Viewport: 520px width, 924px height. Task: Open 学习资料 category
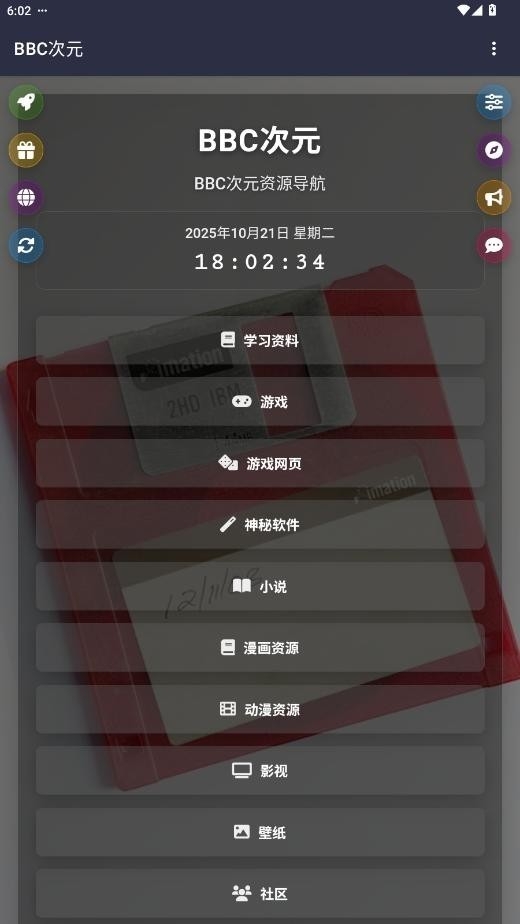[260, 340]
